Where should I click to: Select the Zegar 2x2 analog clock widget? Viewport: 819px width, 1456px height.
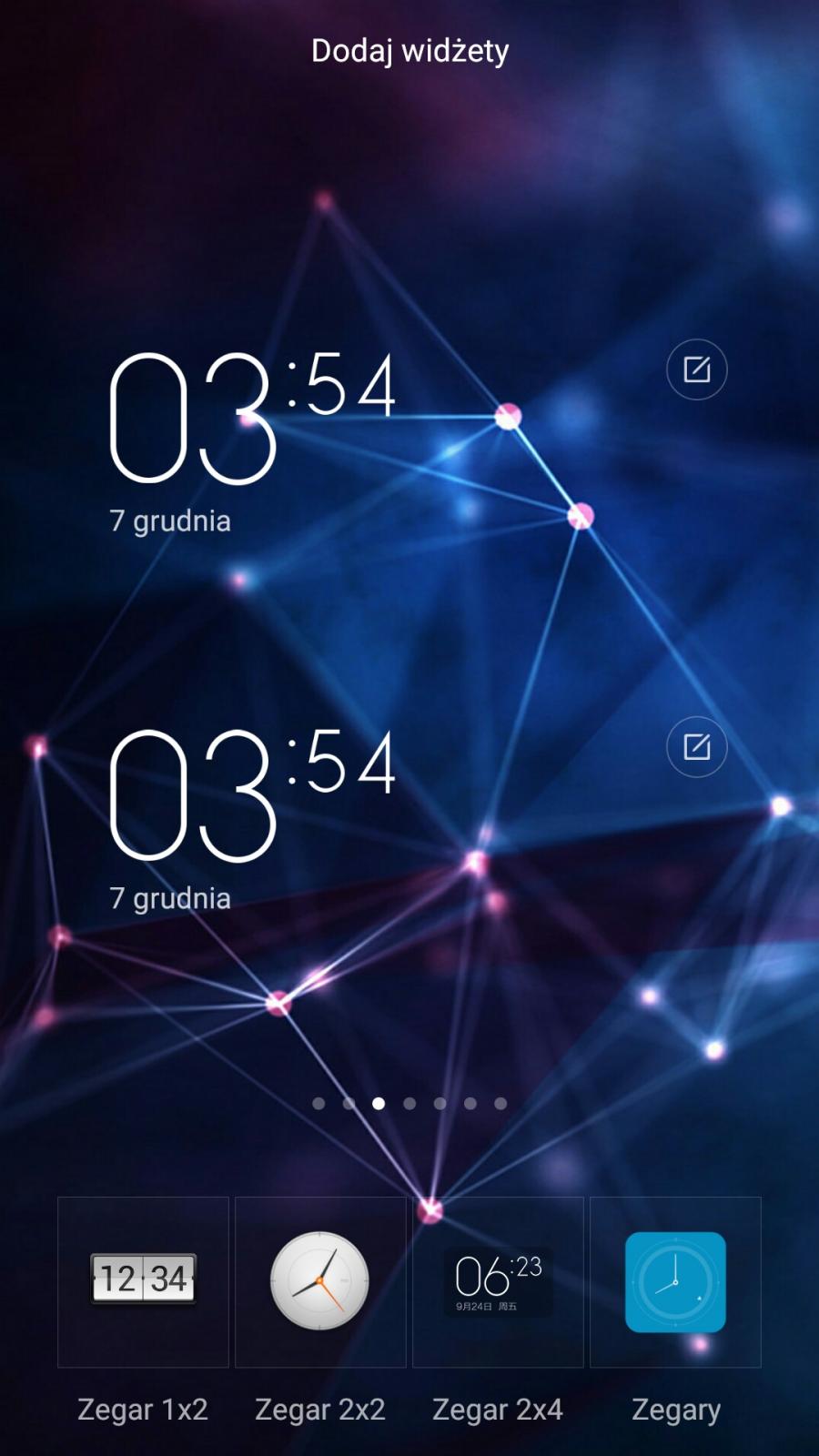tap(320, 1281)
